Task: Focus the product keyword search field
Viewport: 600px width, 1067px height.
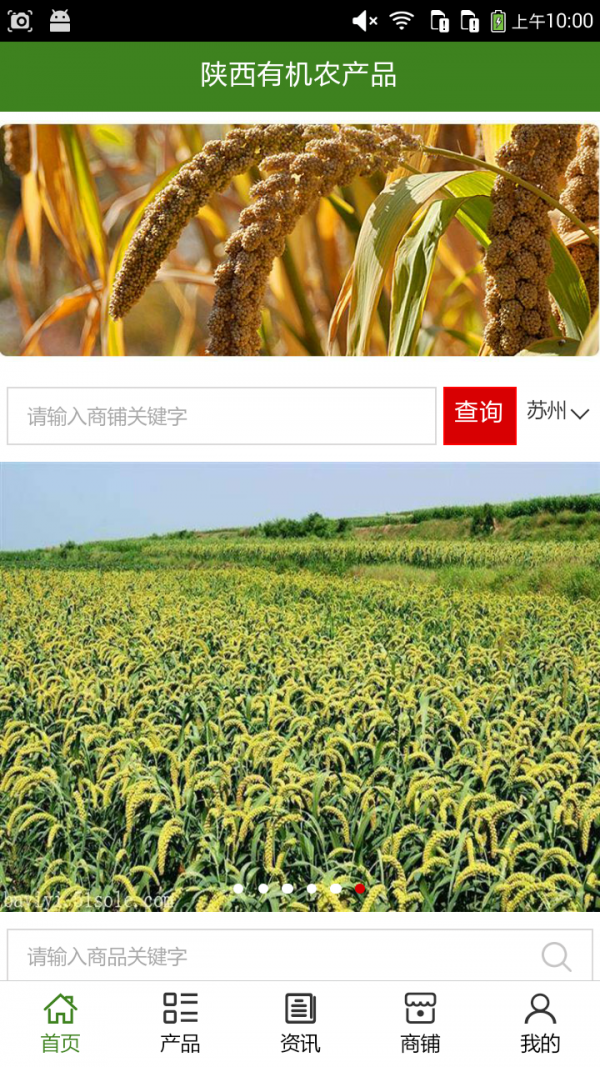Action: click(270, 956)
